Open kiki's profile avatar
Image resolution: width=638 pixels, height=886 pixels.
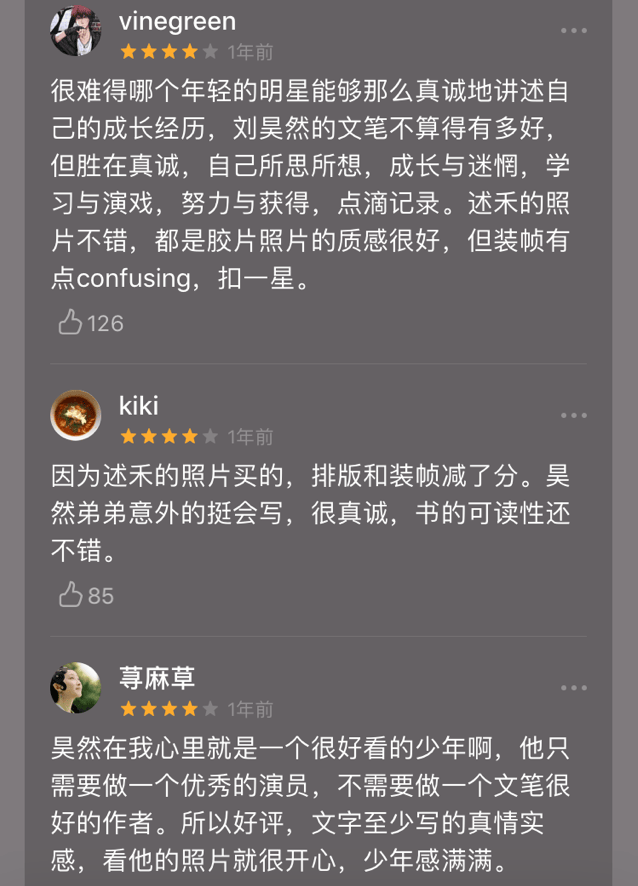76,415
